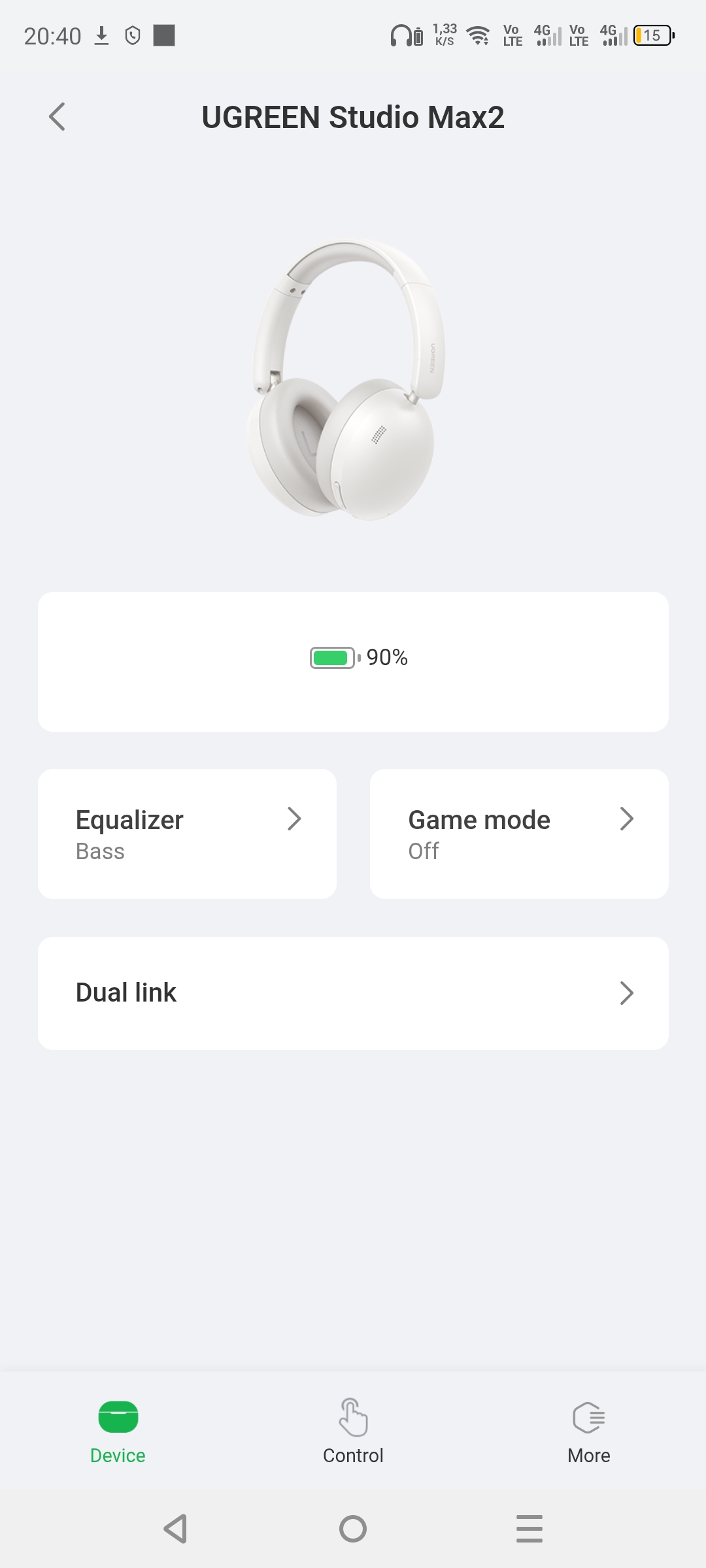Switch to the Control tab
Viewport: 706px width, 1568px height.
coord(353,1431)
